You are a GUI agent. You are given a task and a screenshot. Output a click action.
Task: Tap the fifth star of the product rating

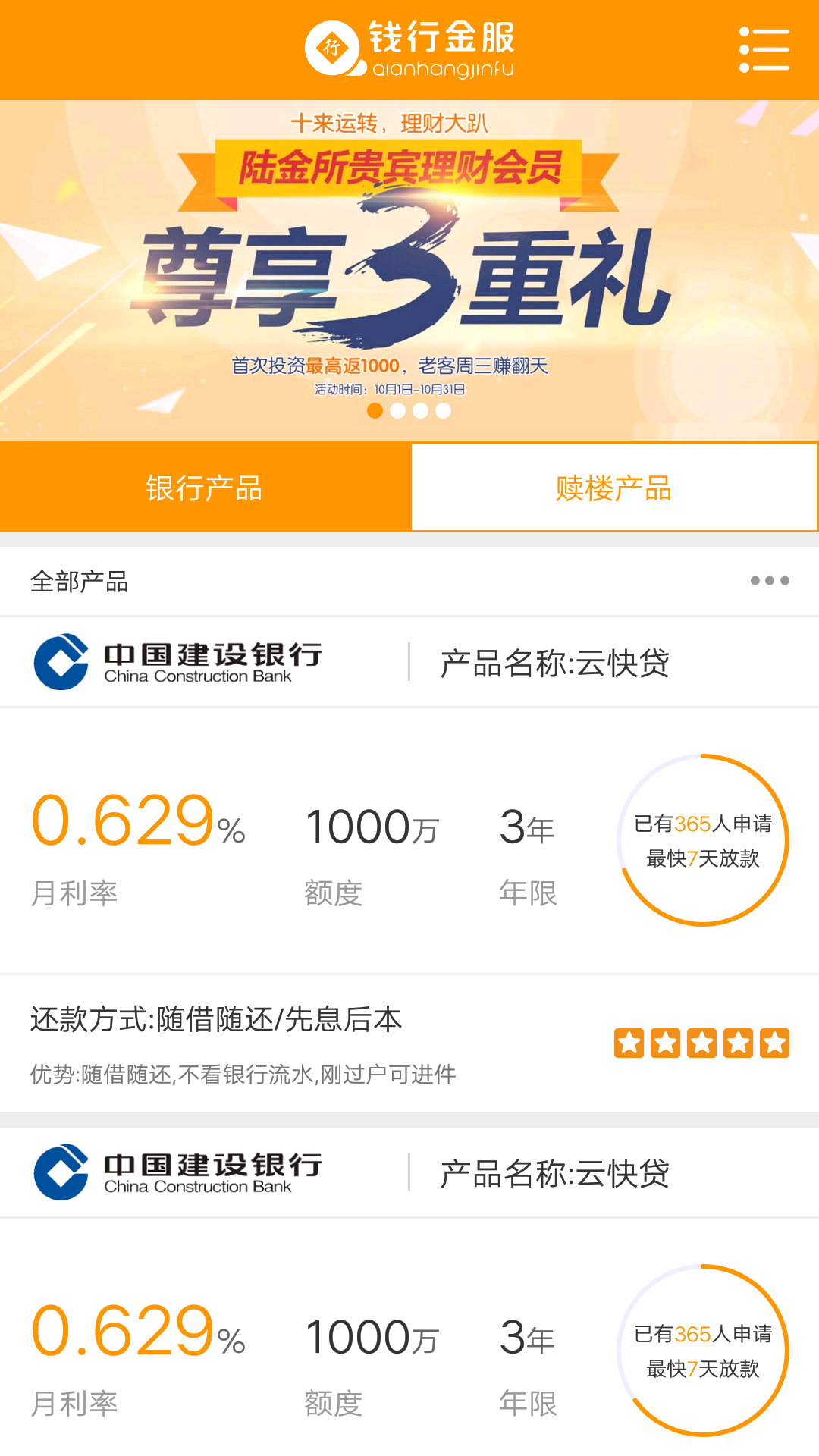tap(775, 1043)
